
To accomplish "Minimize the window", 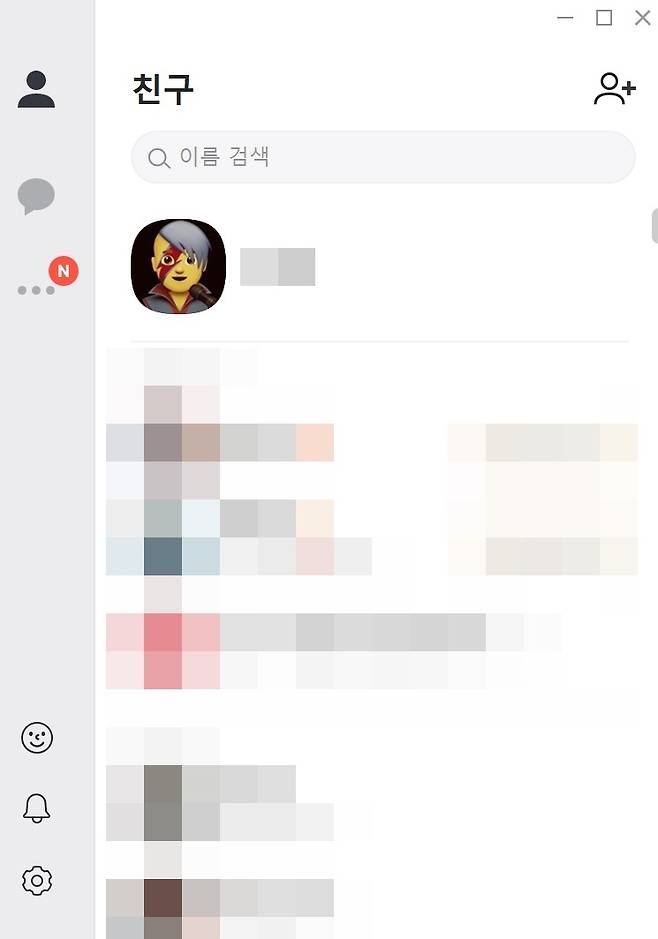I will tap(566, 17).
